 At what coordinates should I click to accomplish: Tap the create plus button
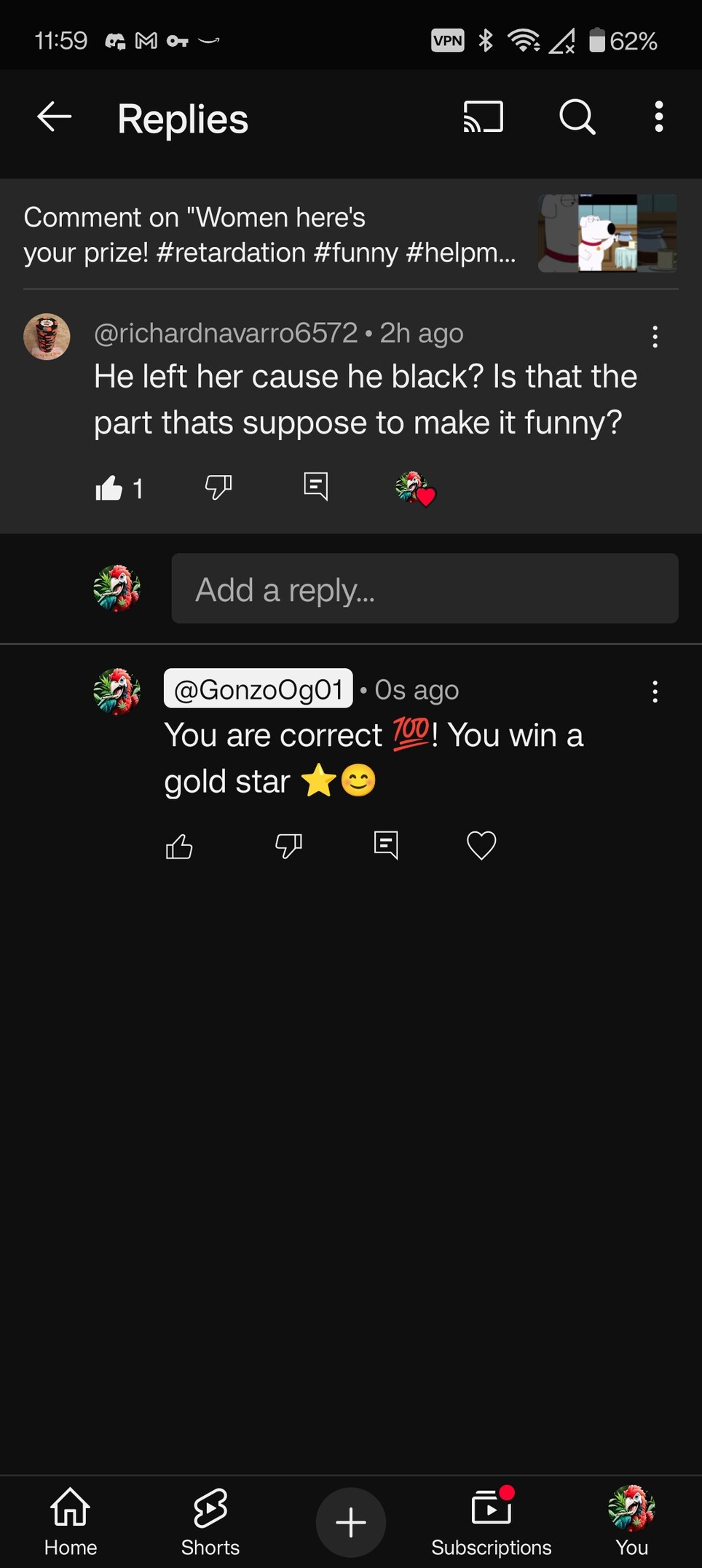[x=351, y=1523]
